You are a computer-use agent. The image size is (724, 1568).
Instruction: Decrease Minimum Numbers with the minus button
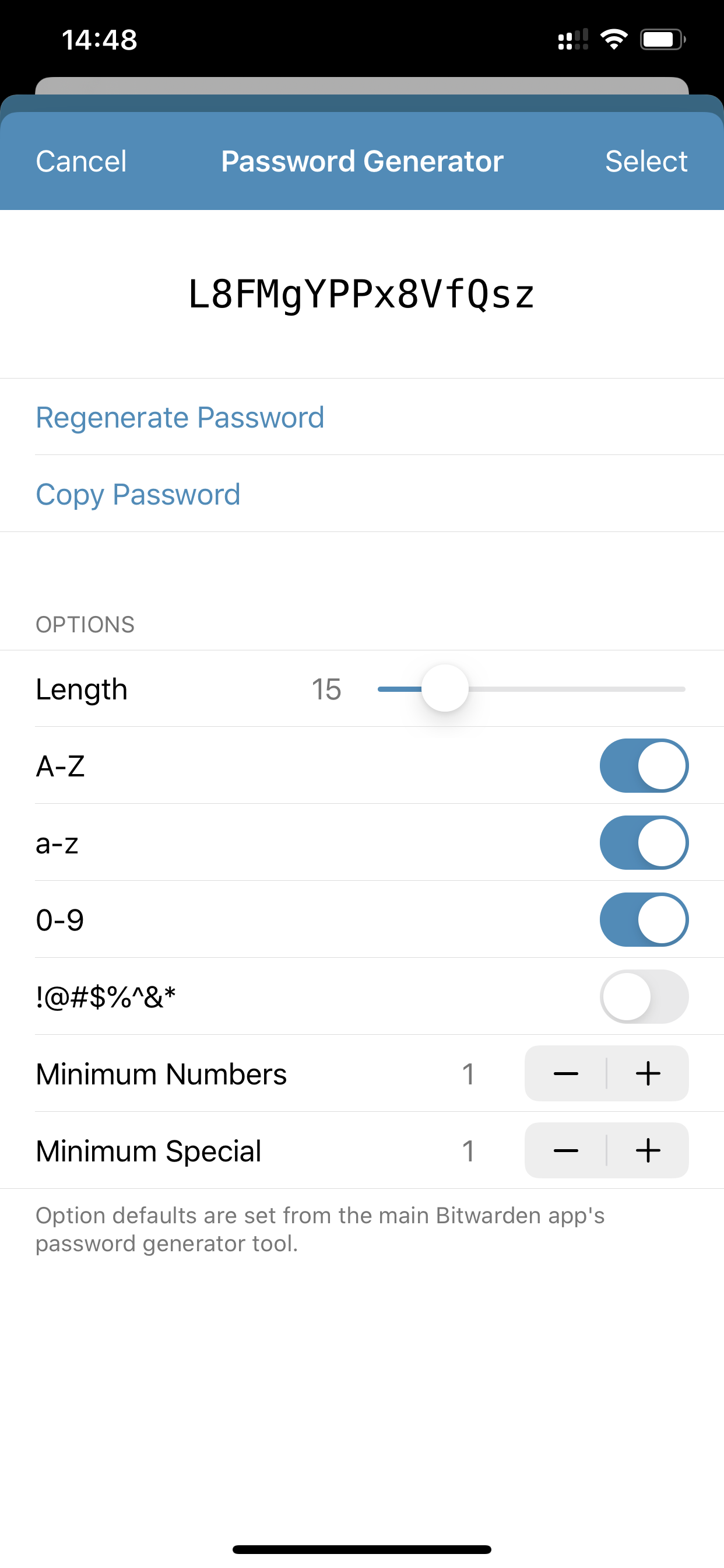pos(566,1074)
